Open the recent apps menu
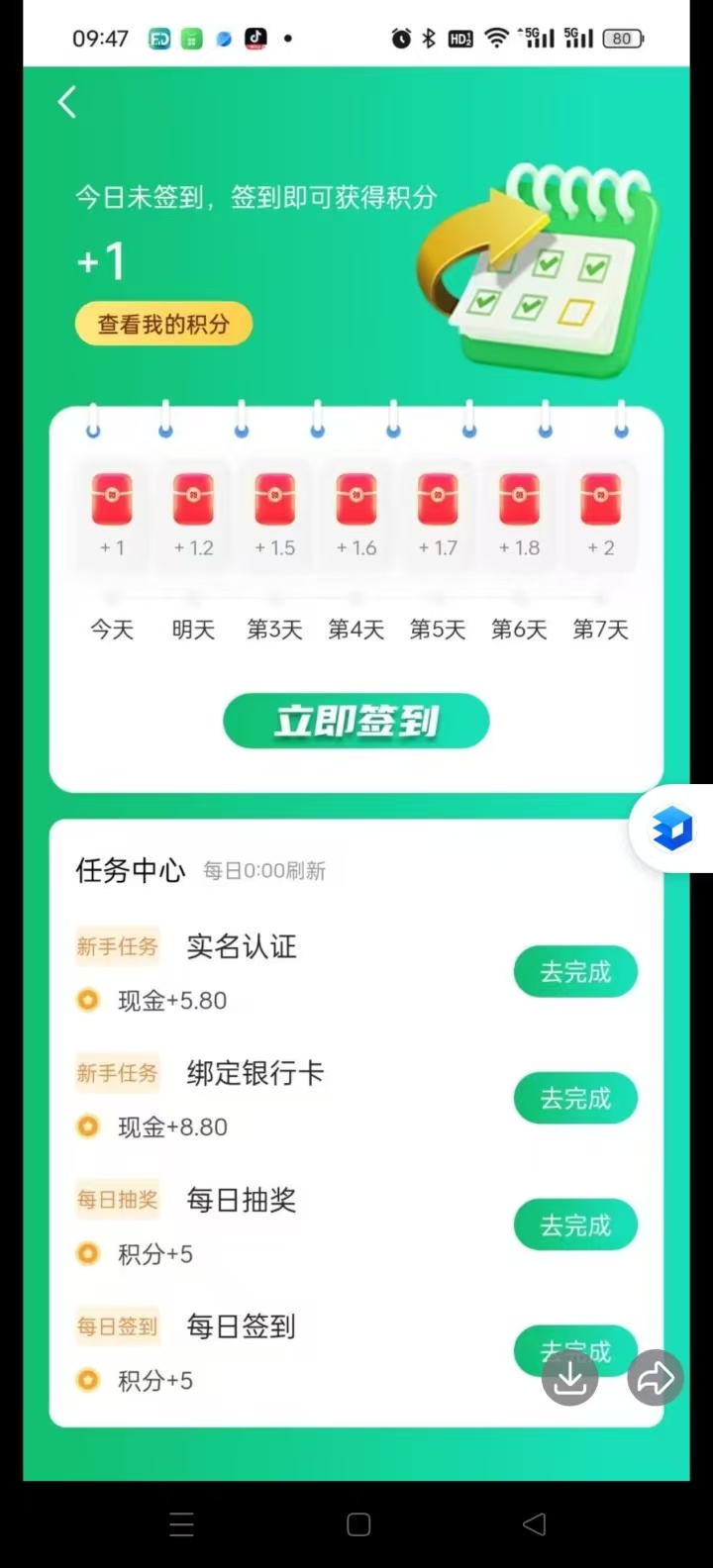The height and width of the screenshot is (1568, 713). coord(182,1524)
